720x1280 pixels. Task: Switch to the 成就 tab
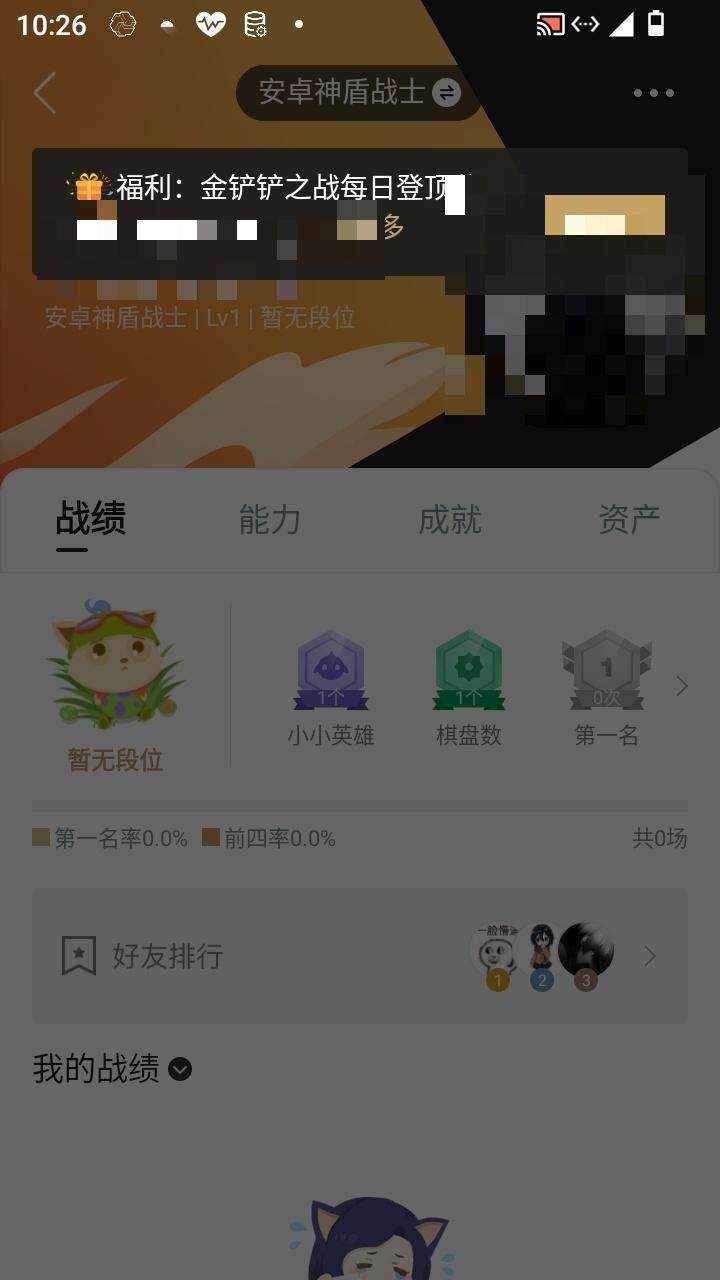449,520
